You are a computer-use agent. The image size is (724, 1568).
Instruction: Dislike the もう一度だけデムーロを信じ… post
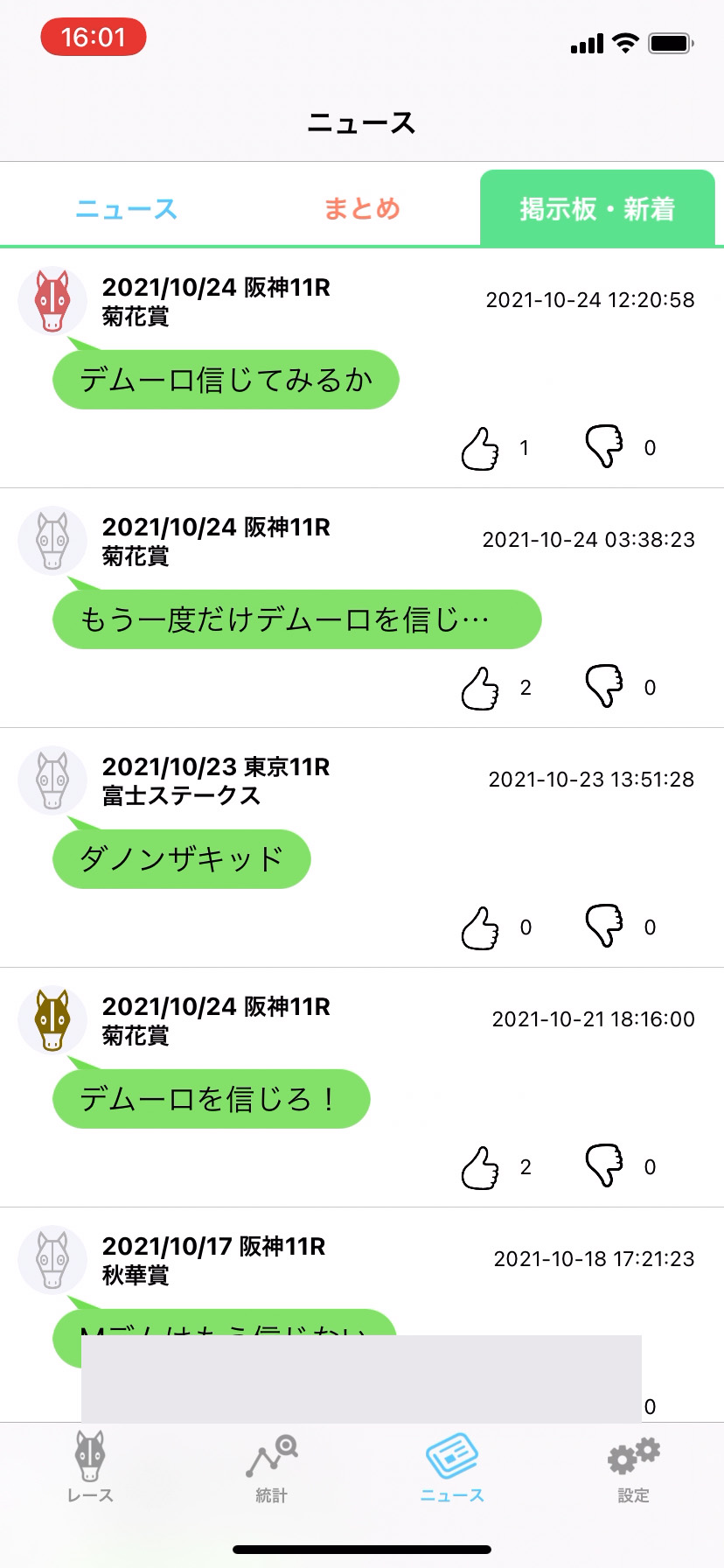[x=604, y=686]
